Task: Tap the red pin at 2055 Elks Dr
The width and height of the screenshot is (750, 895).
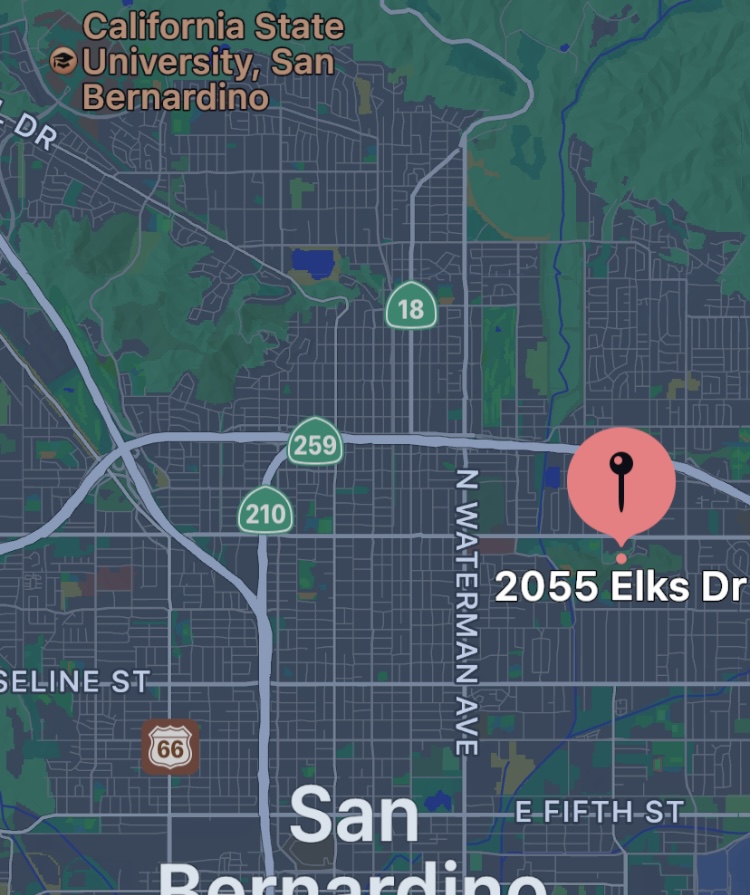Action: tap(621, 482)
